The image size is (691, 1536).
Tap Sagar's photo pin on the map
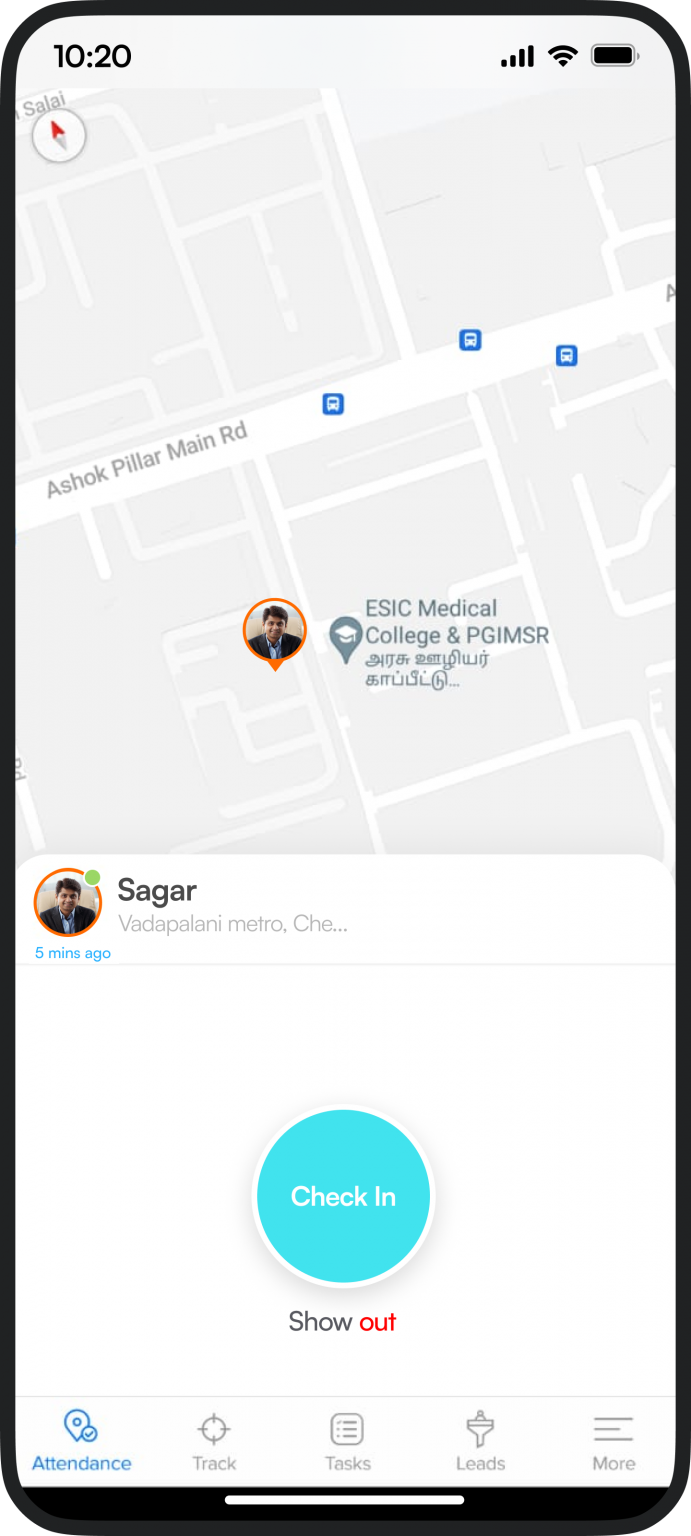274,631
